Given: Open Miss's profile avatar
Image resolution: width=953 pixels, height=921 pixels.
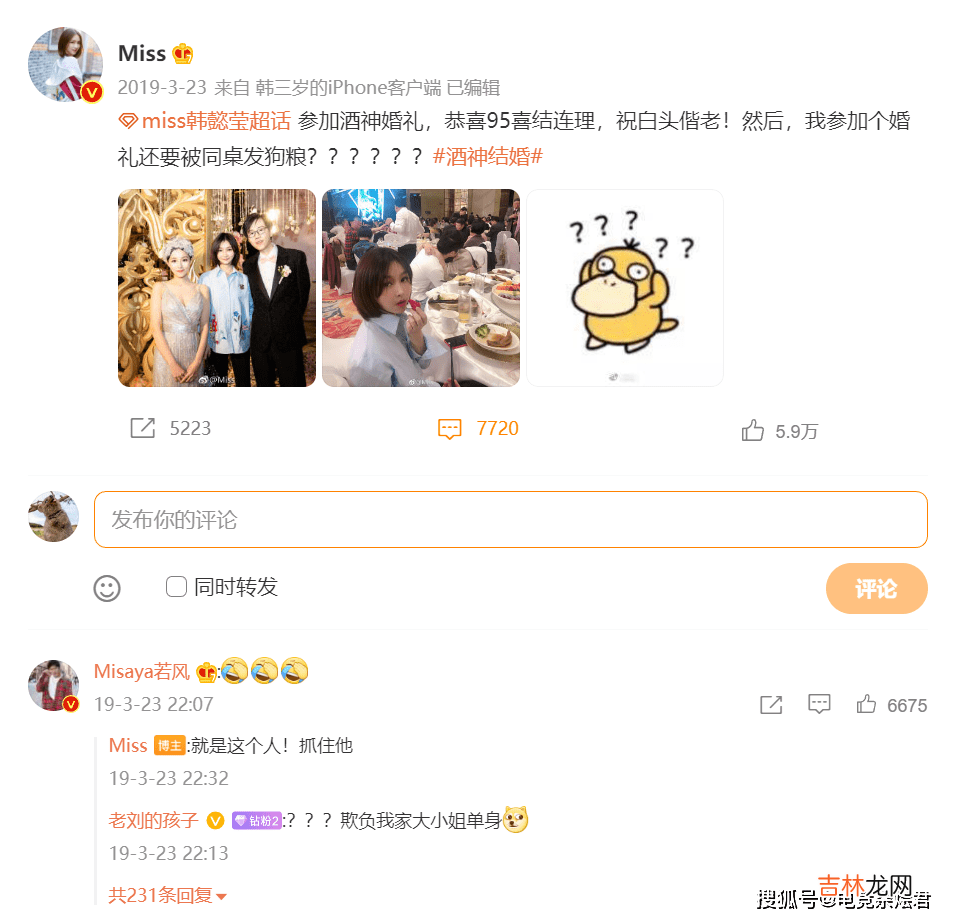Looking at the screenshot, I should pyautogui.click(x=65, y=65).
